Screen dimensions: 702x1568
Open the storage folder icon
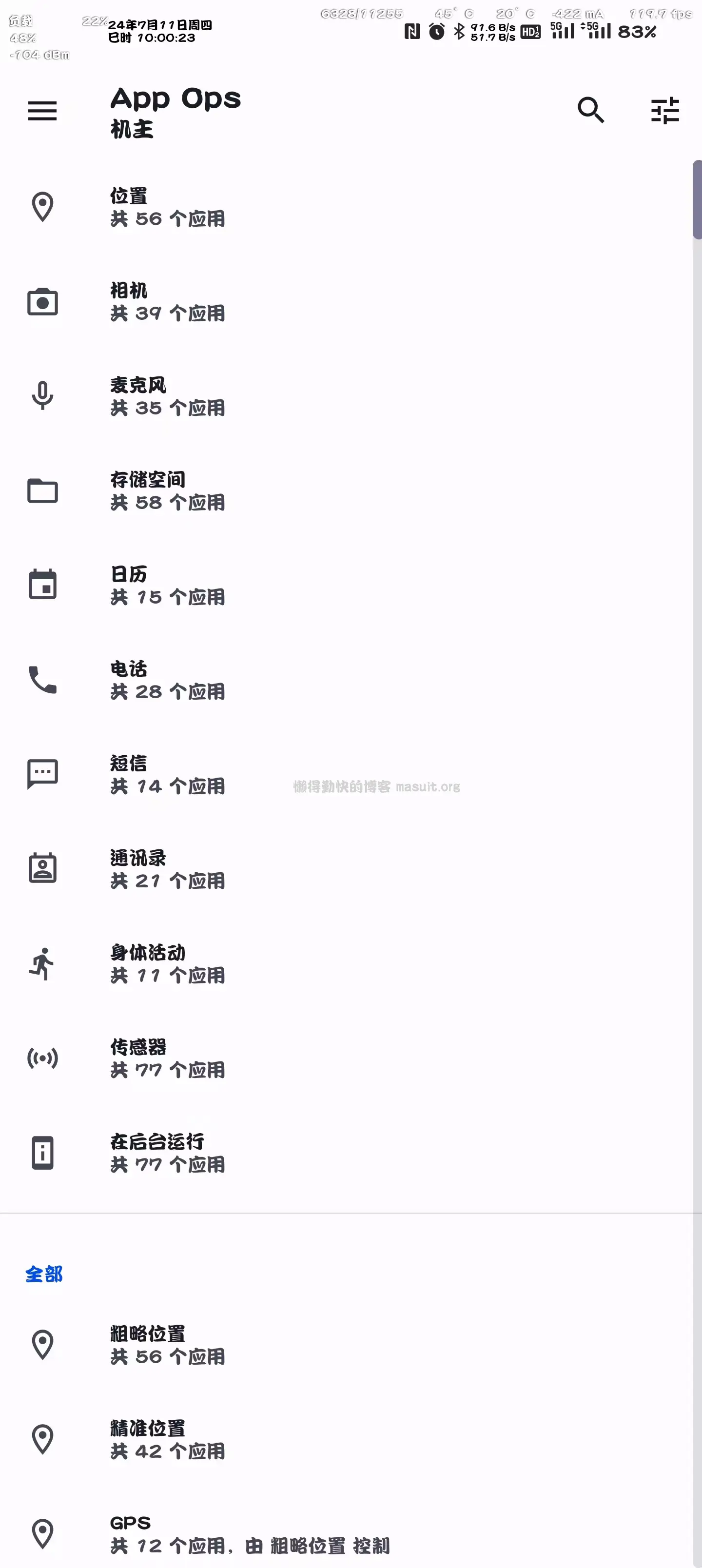point(42,490)
